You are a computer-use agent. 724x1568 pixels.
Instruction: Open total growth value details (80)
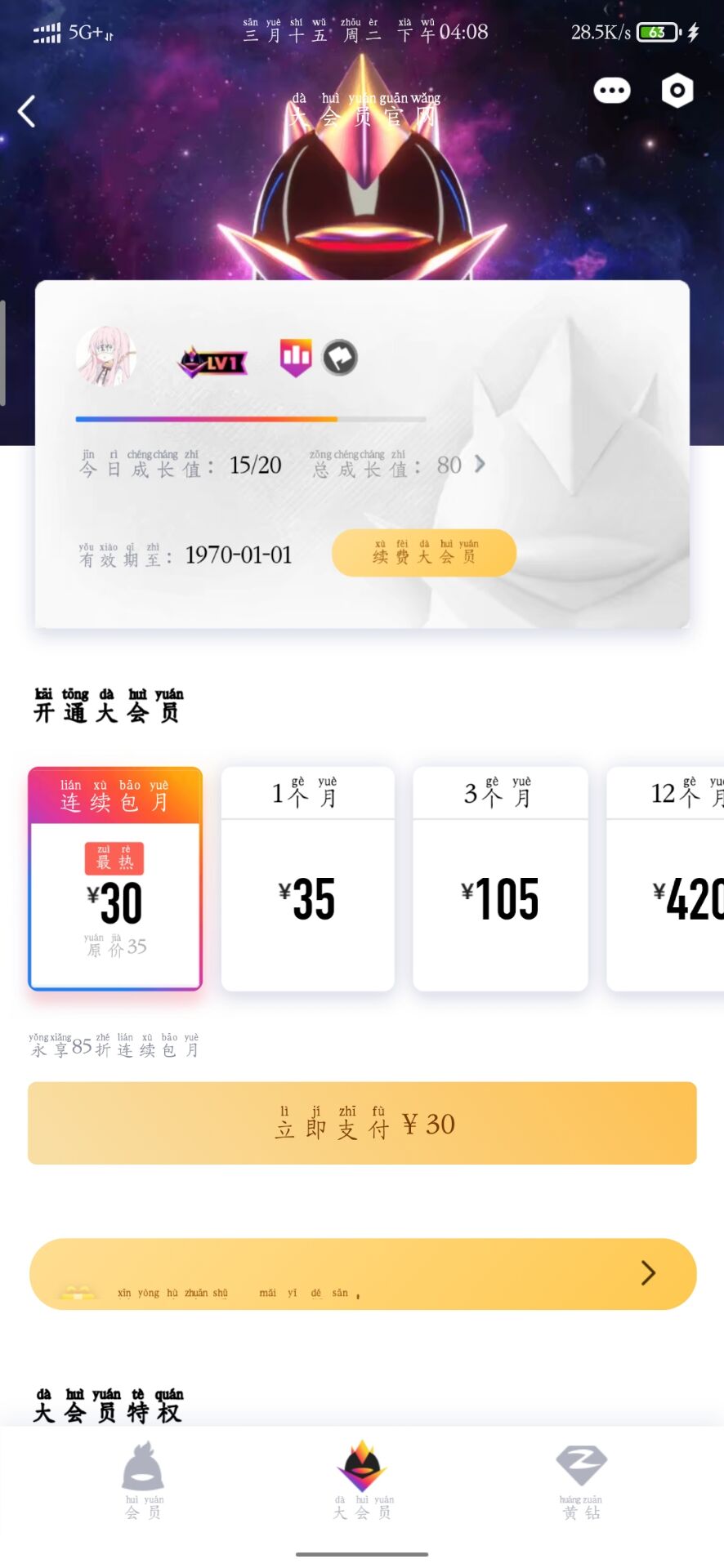(x=458, y=465)
